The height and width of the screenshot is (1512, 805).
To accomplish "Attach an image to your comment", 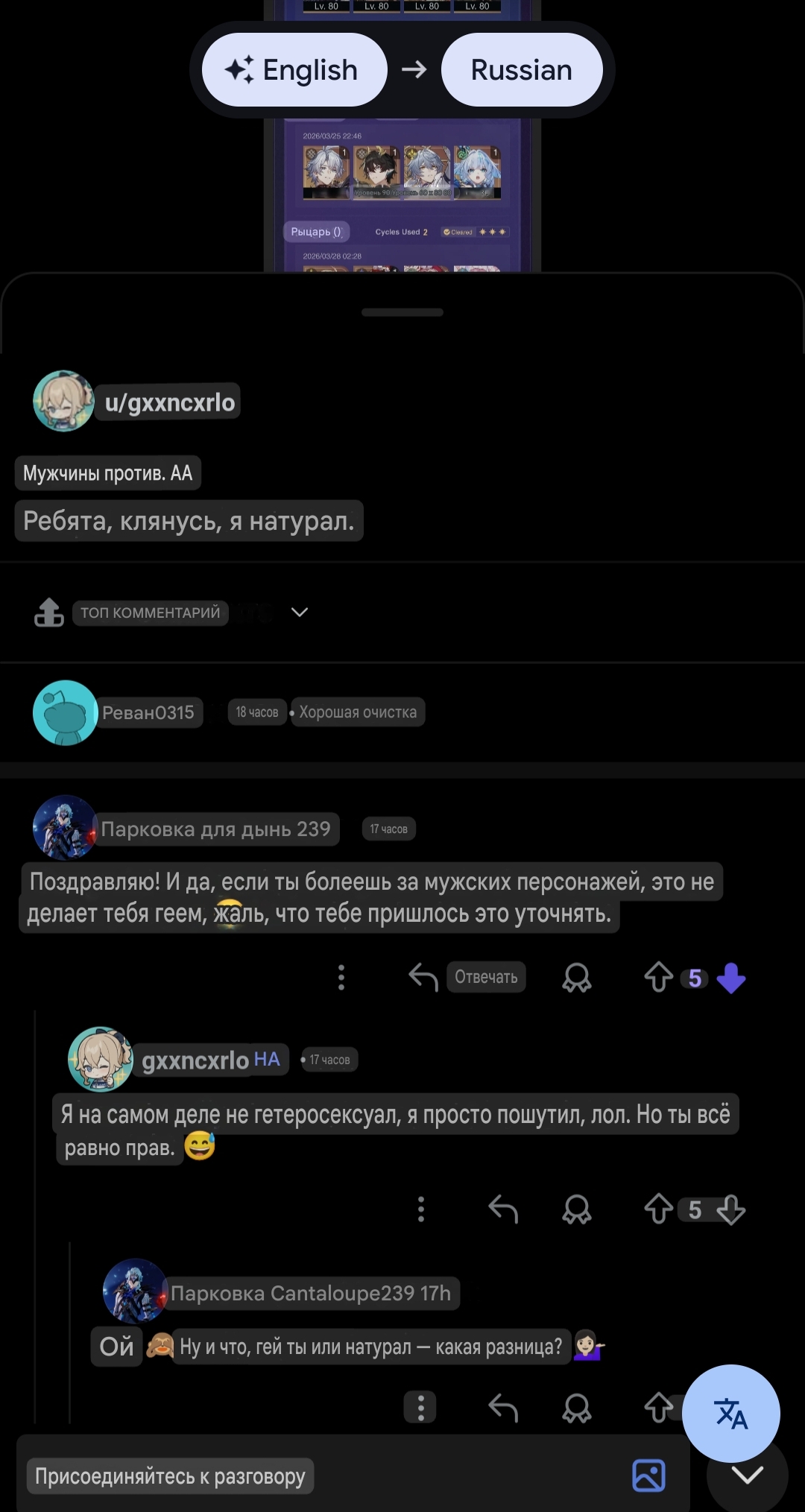I will [x=648, y=1475].
